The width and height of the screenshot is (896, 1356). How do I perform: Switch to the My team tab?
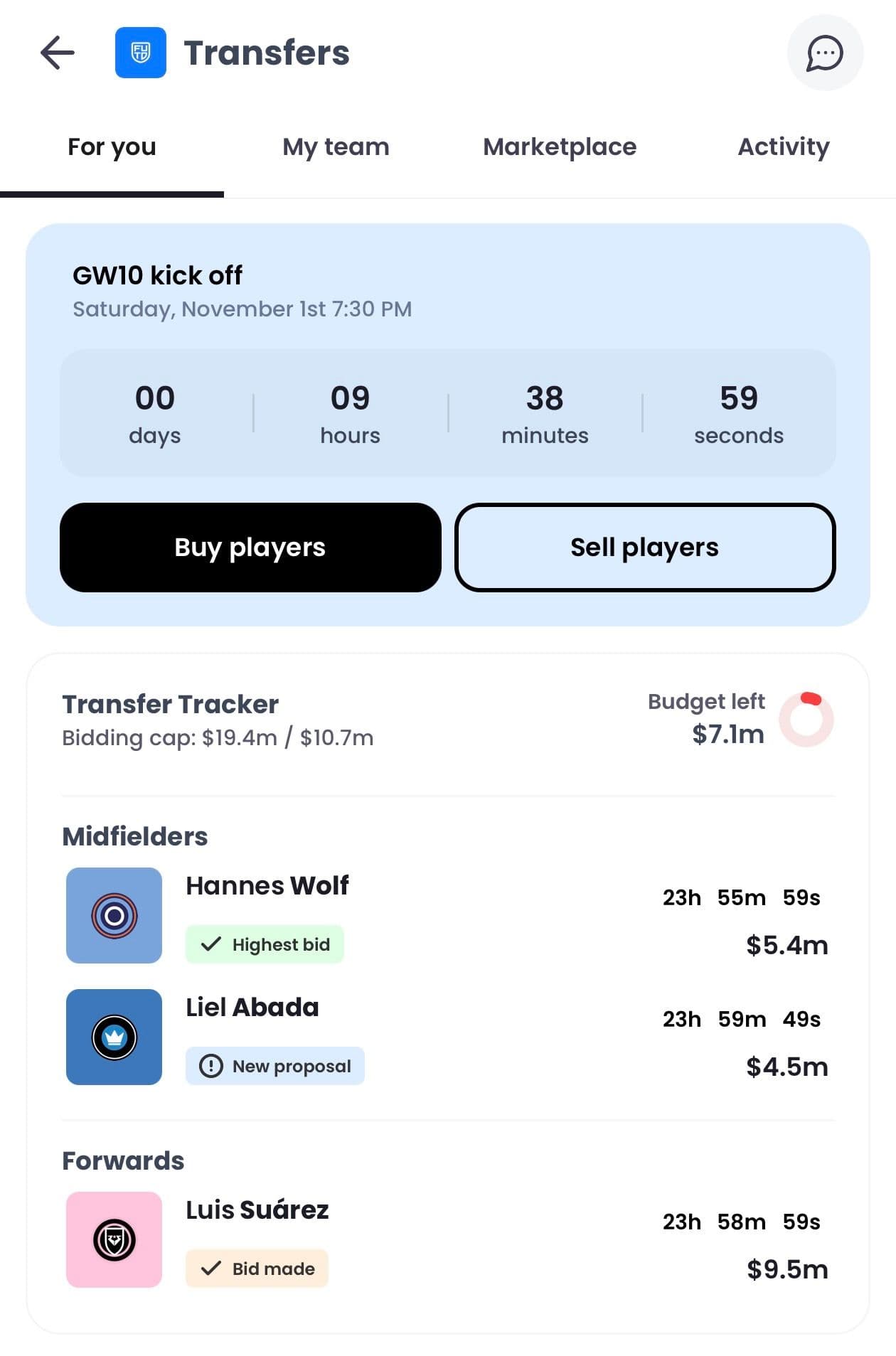pyautogui.click(x=336, y=147)
